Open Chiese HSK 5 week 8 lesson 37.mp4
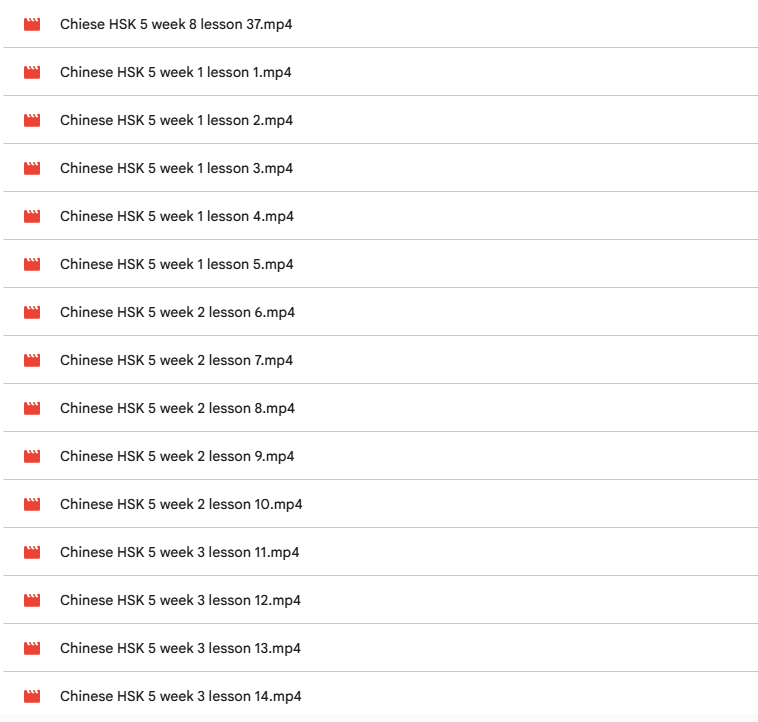The height and width of the screenshot is (722, 758). coord(175,24)
